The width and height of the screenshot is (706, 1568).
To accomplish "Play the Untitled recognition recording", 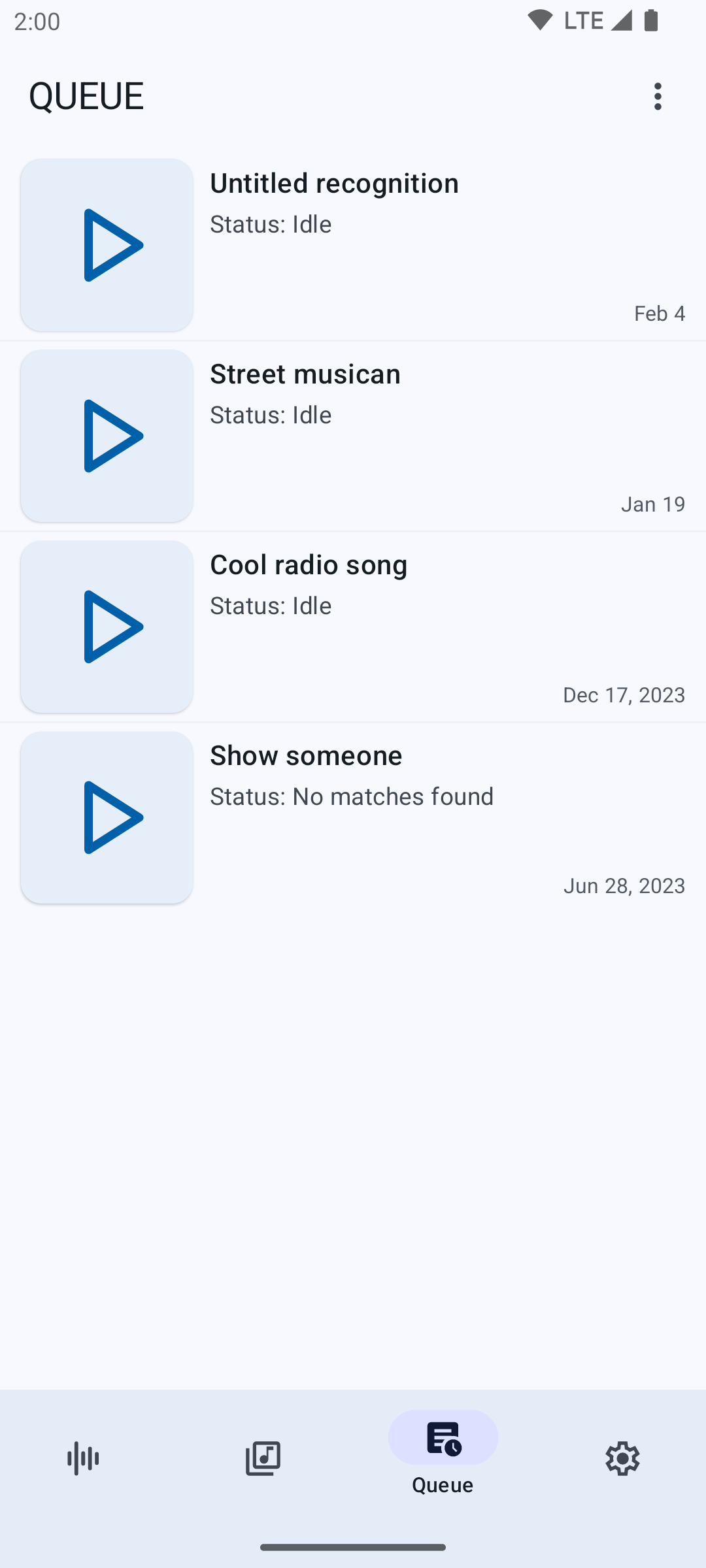I will 107,245.
